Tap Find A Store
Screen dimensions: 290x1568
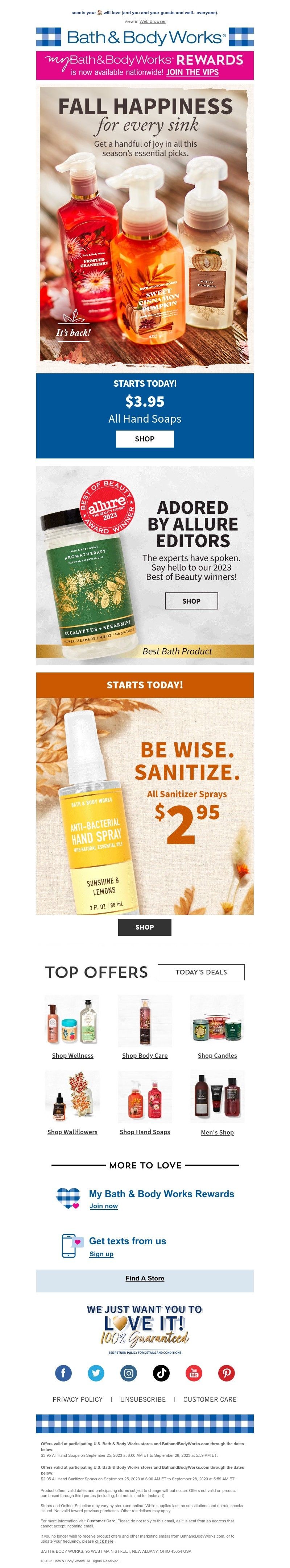click(x=144, y=1278)
